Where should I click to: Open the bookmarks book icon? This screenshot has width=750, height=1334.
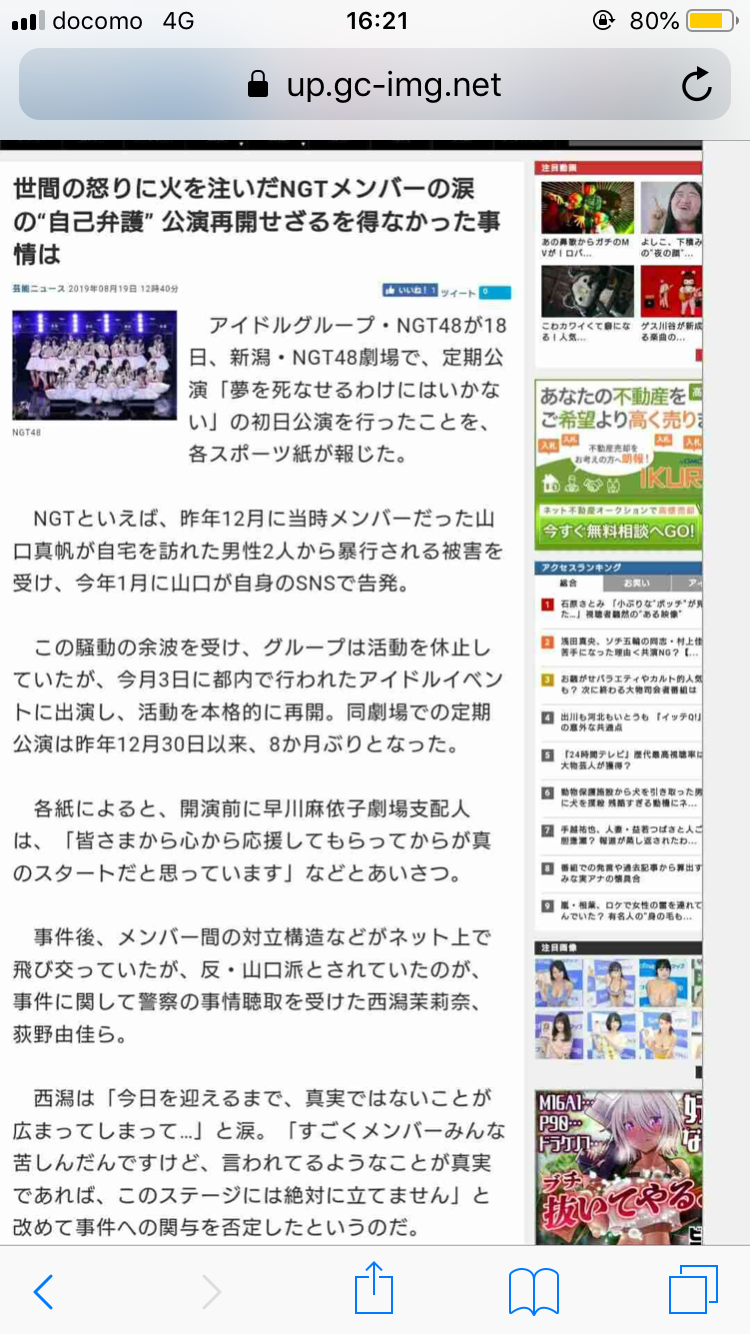pos(533,1291)
